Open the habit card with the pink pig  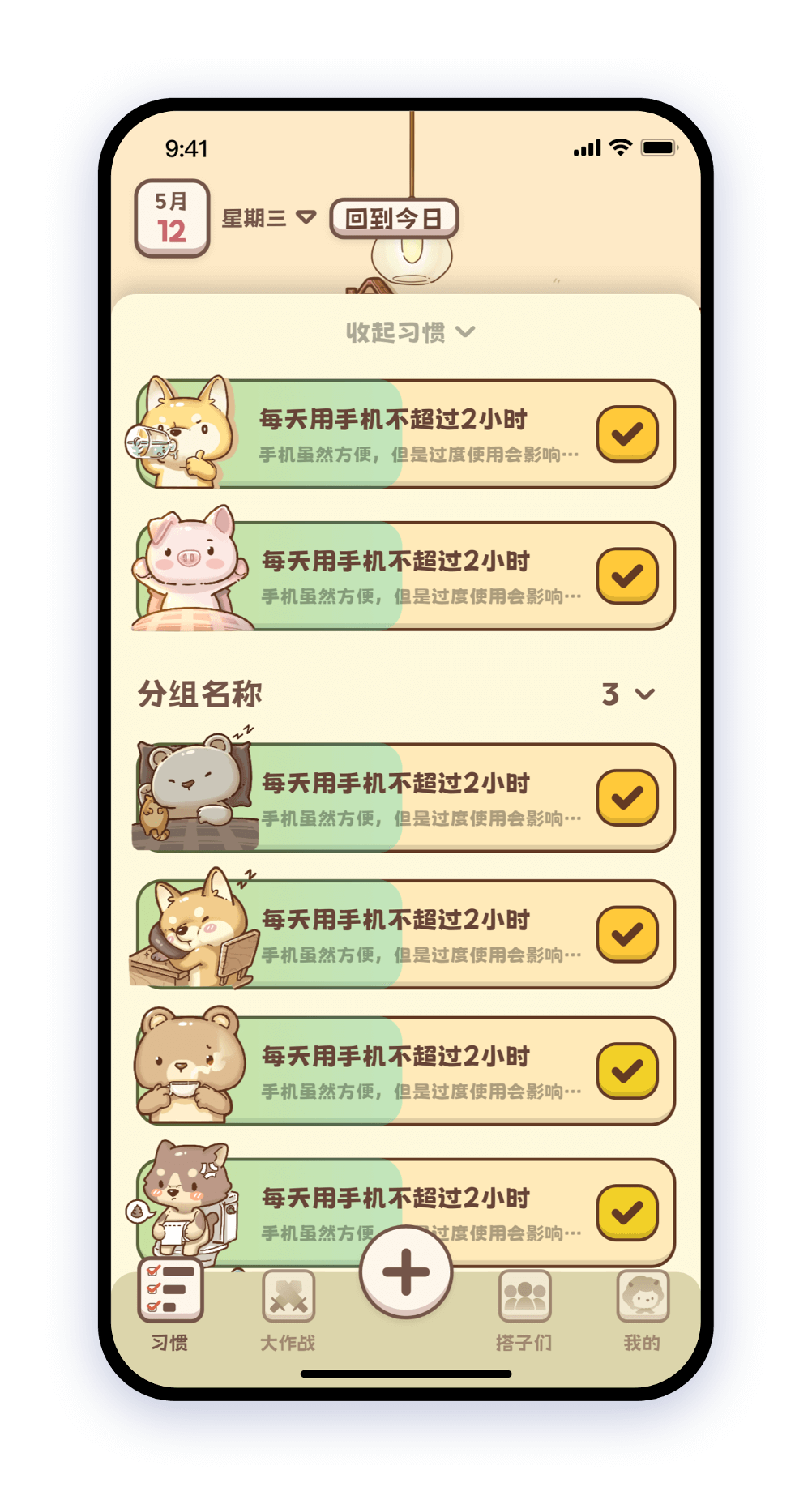421,576
